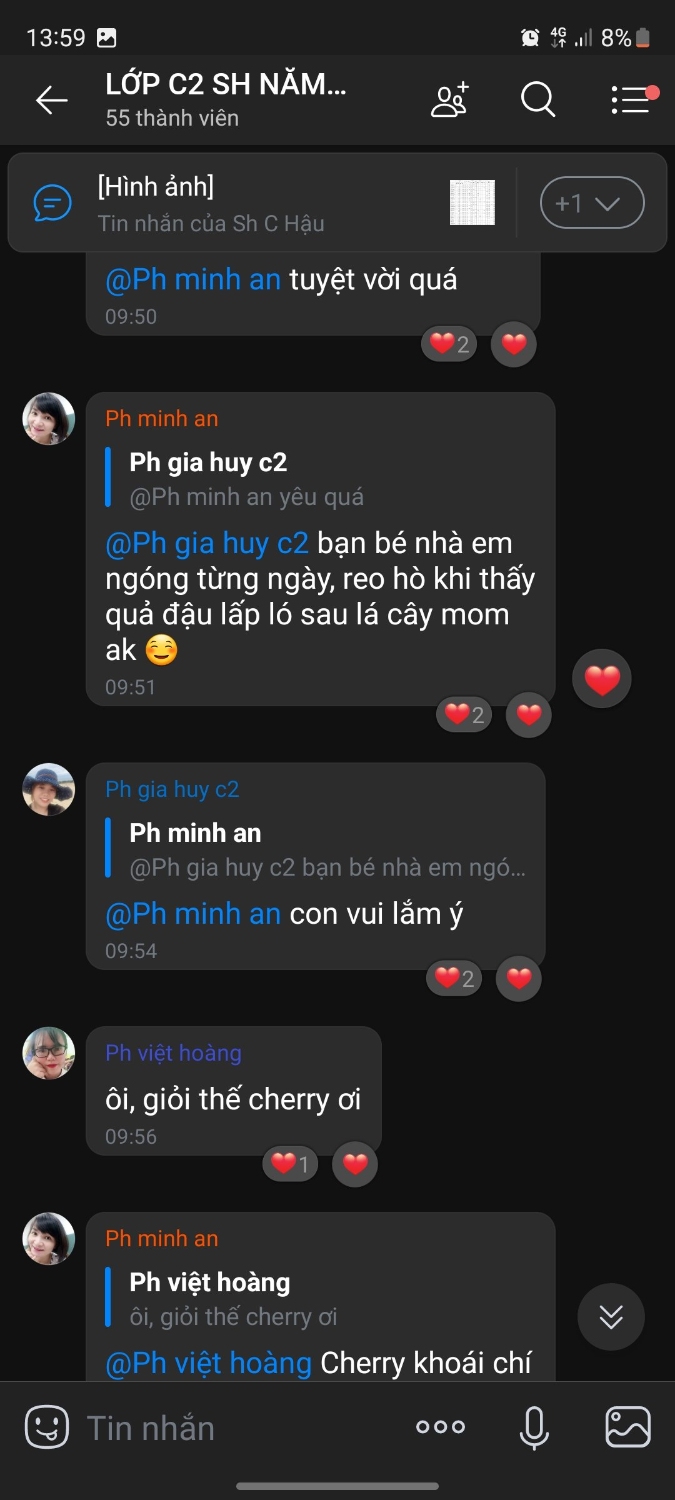Record a voice message
The height and width of the screenshot is (1500, 675).
tap(534, 1428)
